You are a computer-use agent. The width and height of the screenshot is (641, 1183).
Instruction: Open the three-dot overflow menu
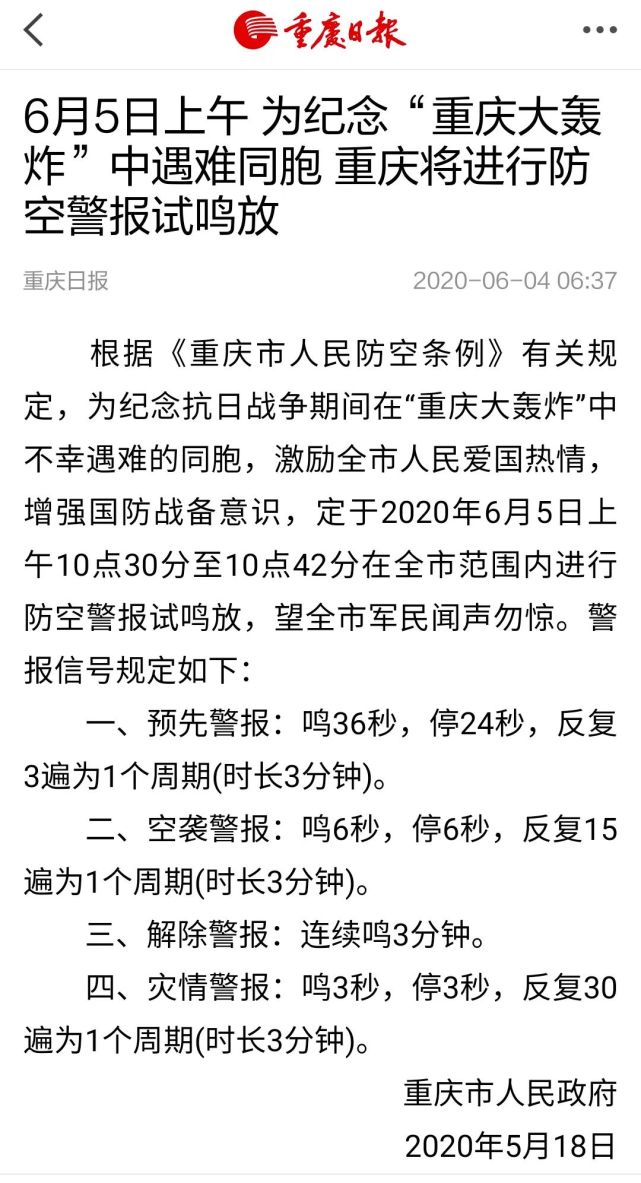point(600,30)
